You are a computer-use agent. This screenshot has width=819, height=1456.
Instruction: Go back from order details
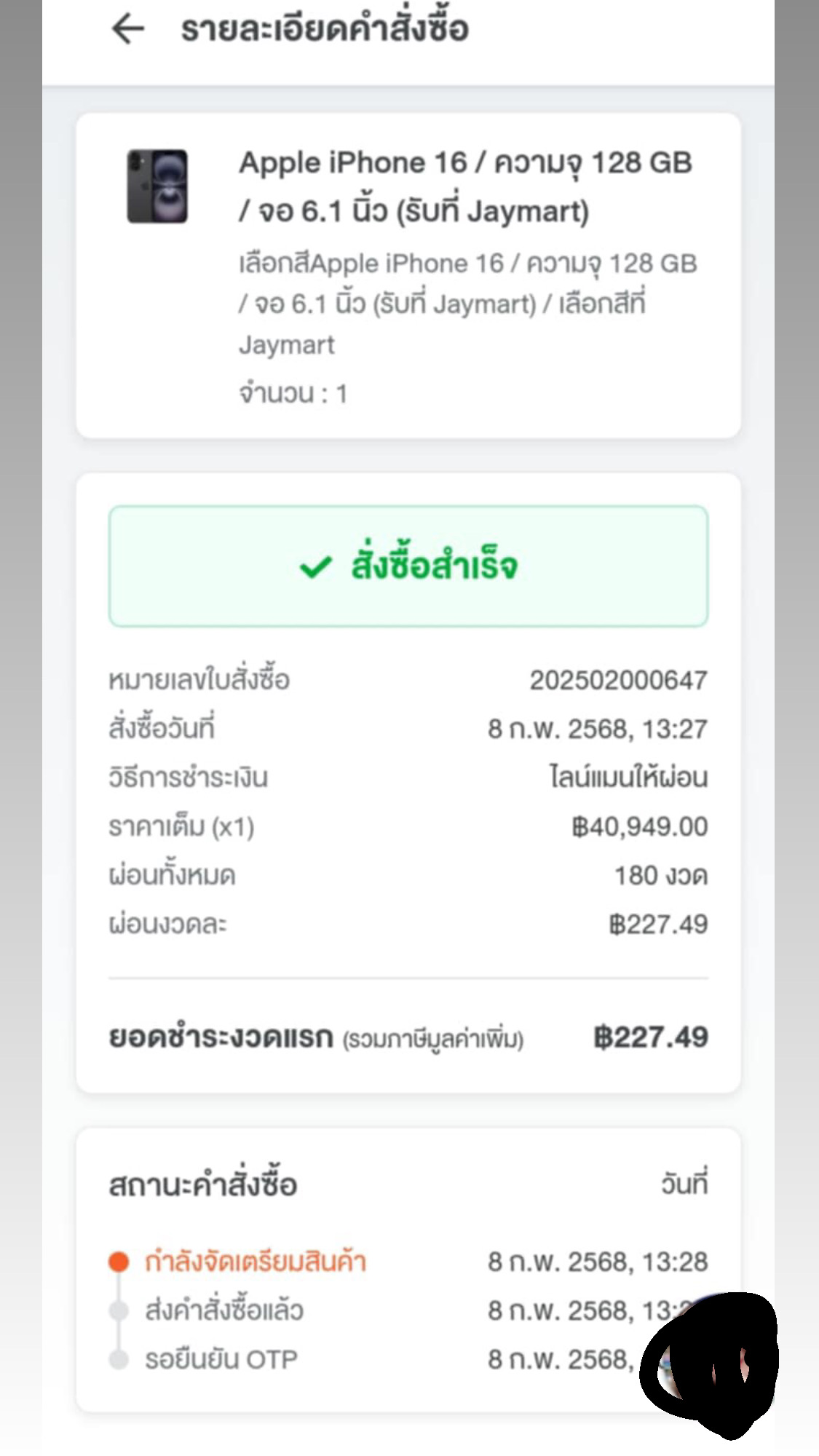point(128,29)
